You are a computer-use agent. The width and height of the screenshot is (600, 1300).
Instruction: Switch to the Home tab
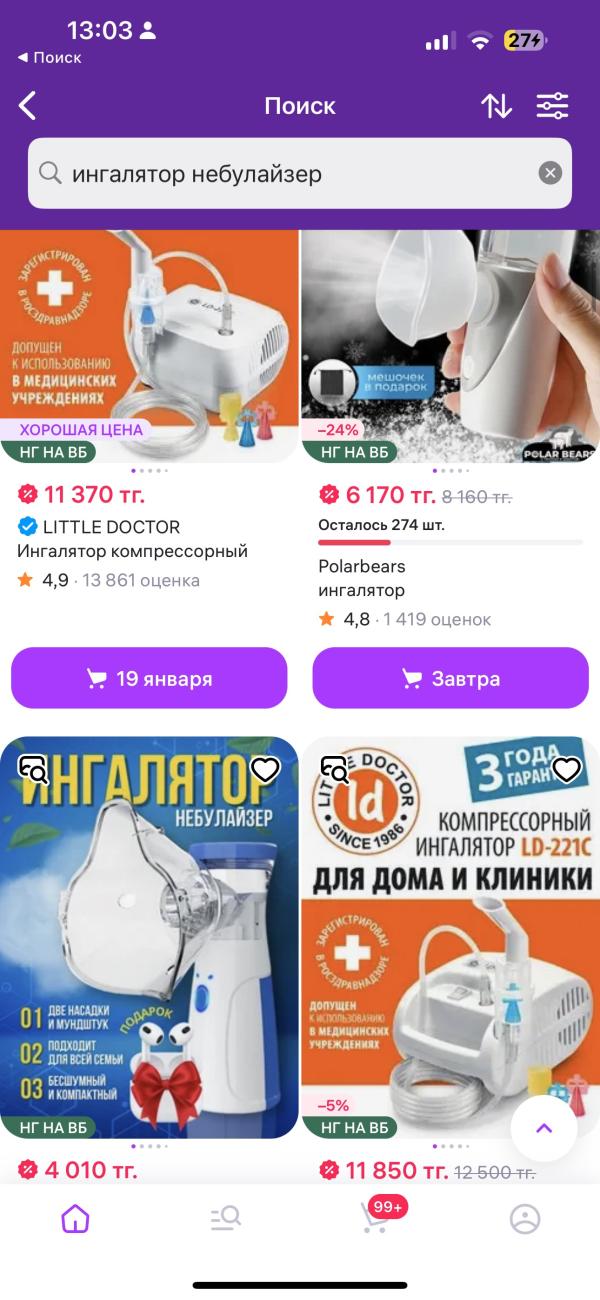point(75,1218)
